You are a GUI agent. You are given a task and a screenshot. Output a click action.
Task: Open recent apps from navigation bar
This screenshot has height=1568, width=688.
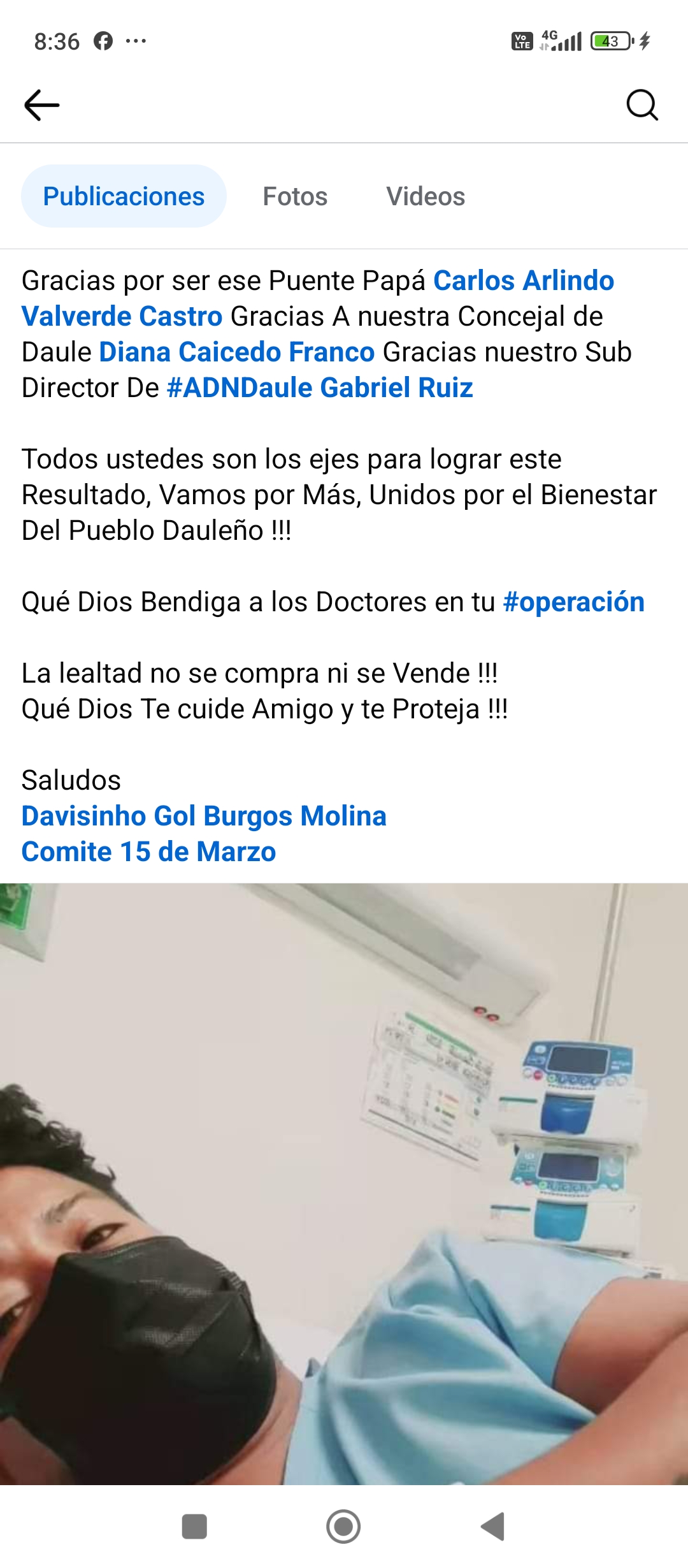194,1527
